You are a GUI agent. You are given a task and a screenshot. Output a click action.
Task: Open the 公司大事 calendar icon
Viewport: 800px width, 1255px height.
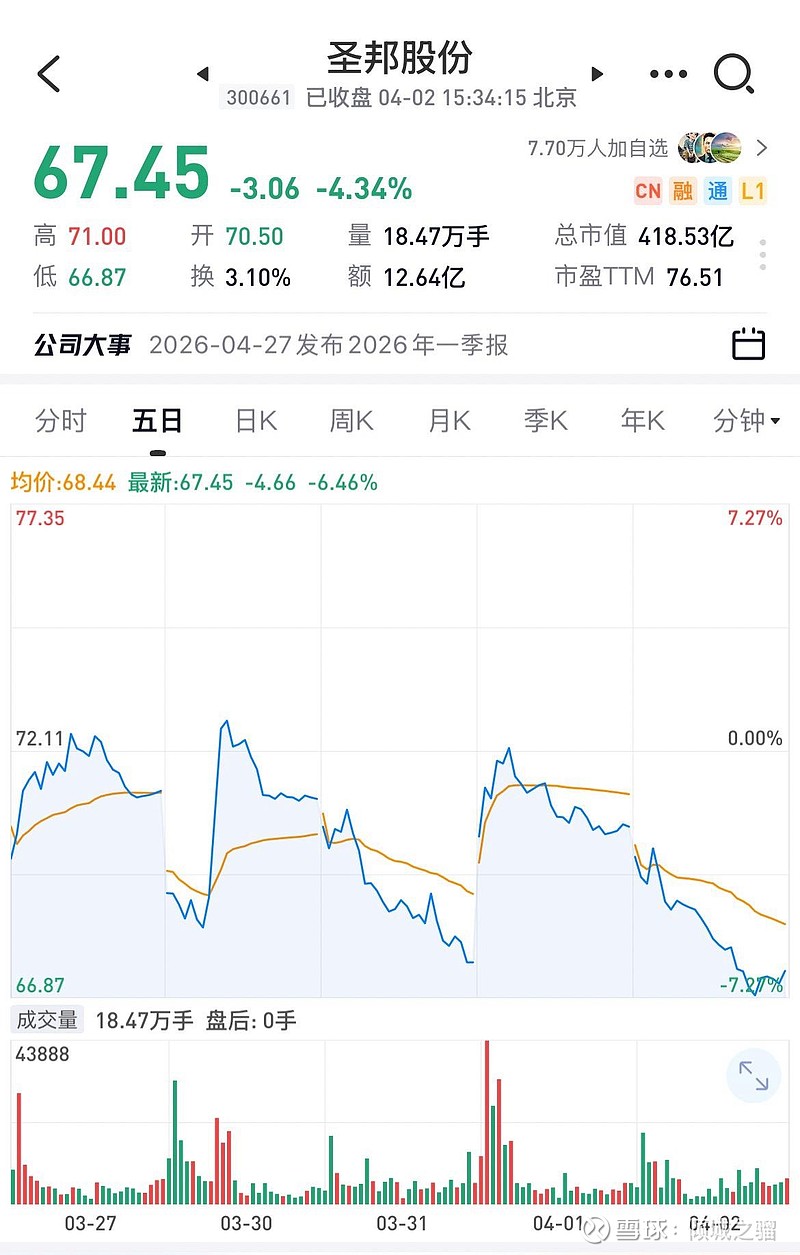tap(749, 344)
